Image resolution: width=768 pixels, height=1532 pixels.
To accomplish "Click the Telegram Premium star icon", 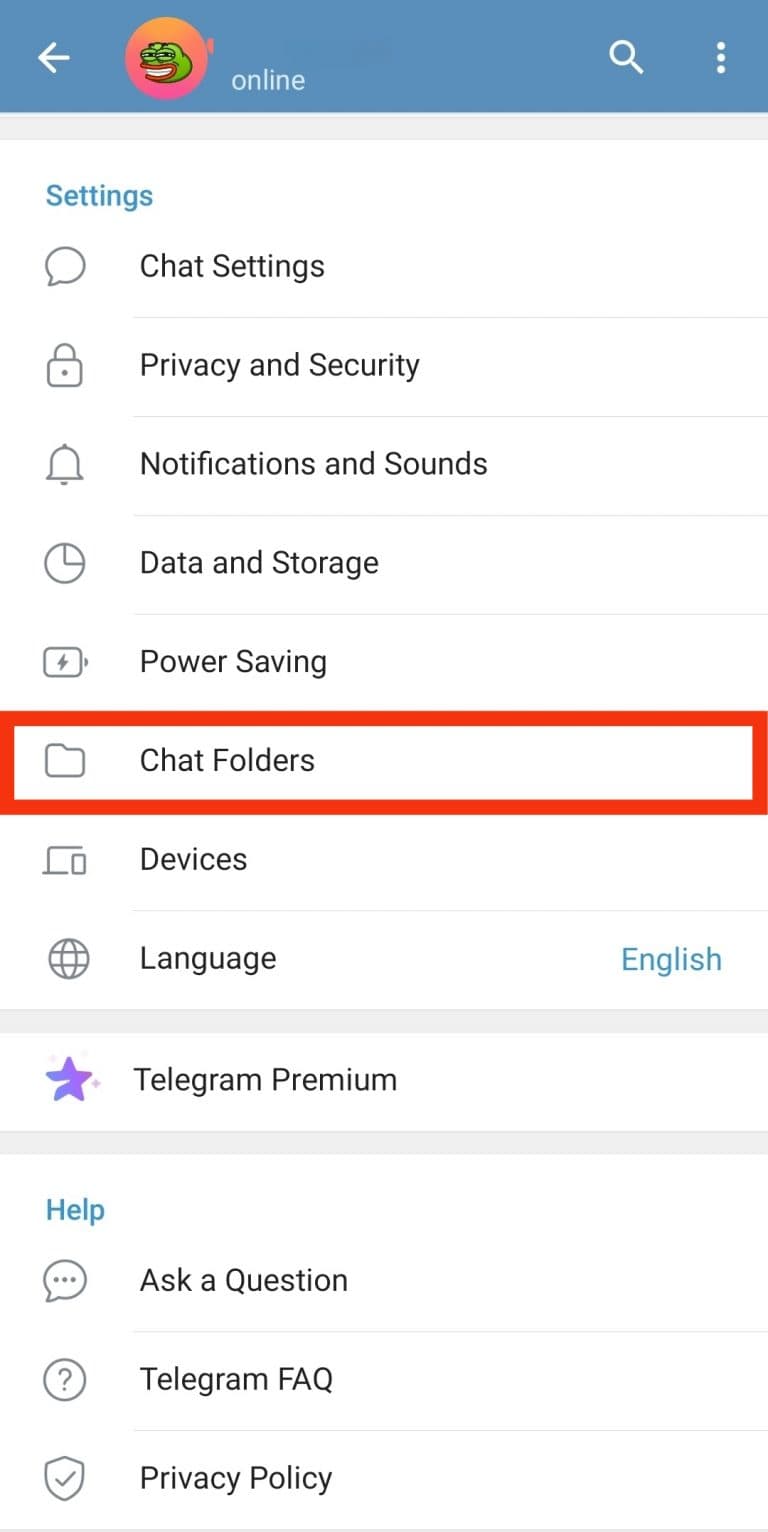I will [70, 1080].
